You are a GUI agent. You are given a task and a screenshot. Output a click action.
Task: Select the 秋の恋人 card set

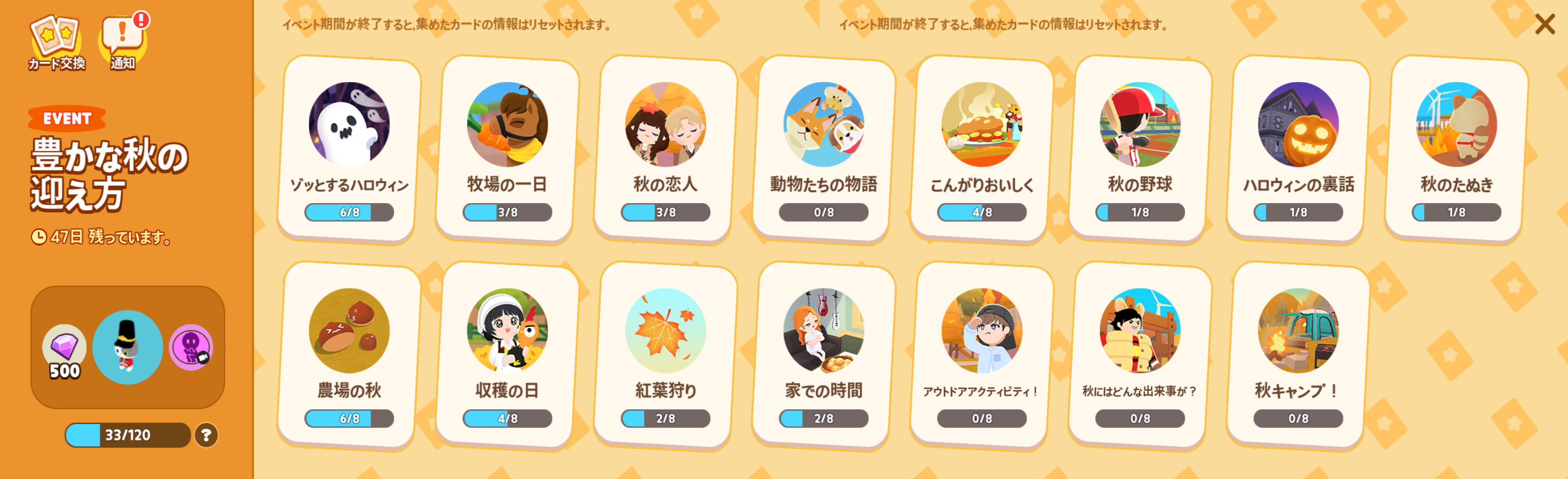click(x=665, y=149)
